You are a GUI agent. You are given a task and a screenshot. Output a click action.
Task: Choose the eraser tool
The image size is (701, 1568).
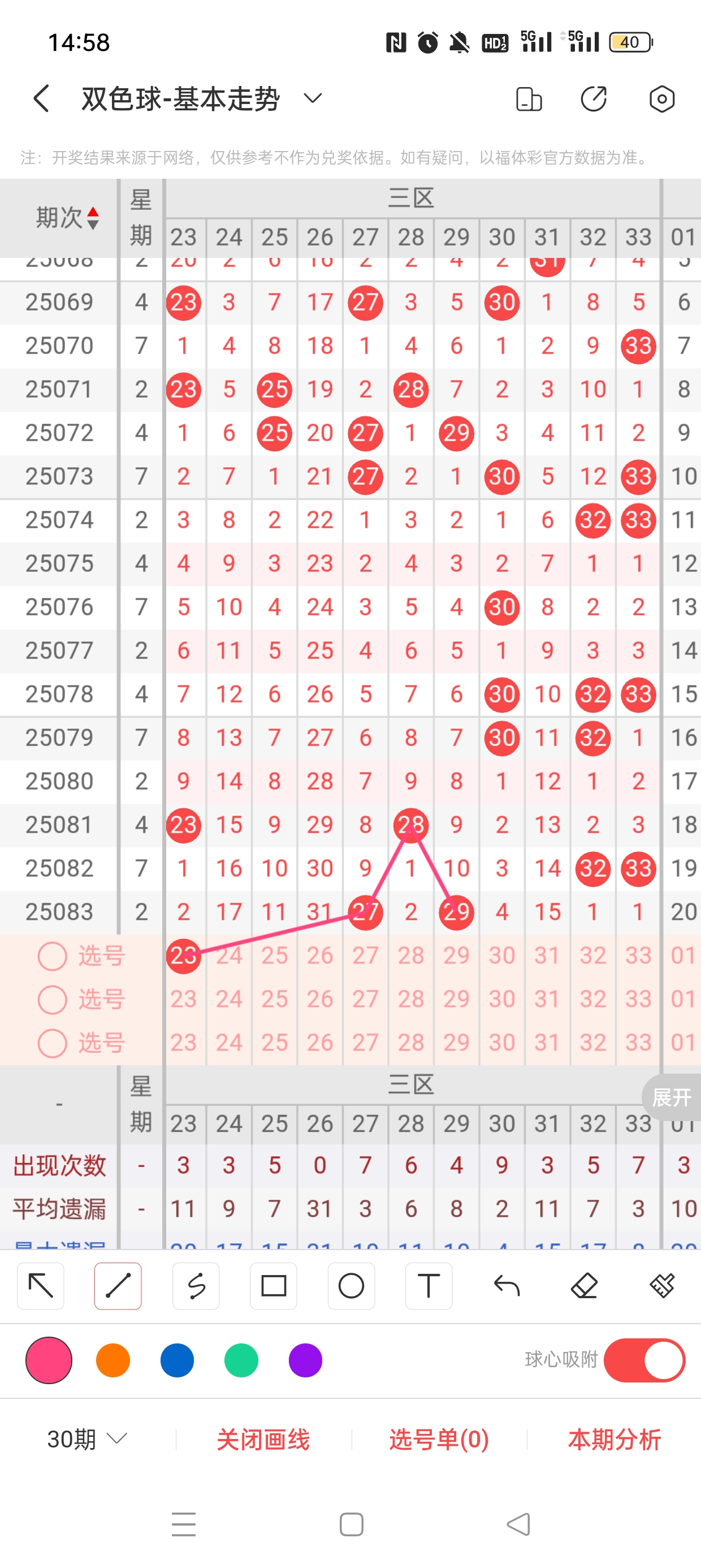(x=584, y=1286)
